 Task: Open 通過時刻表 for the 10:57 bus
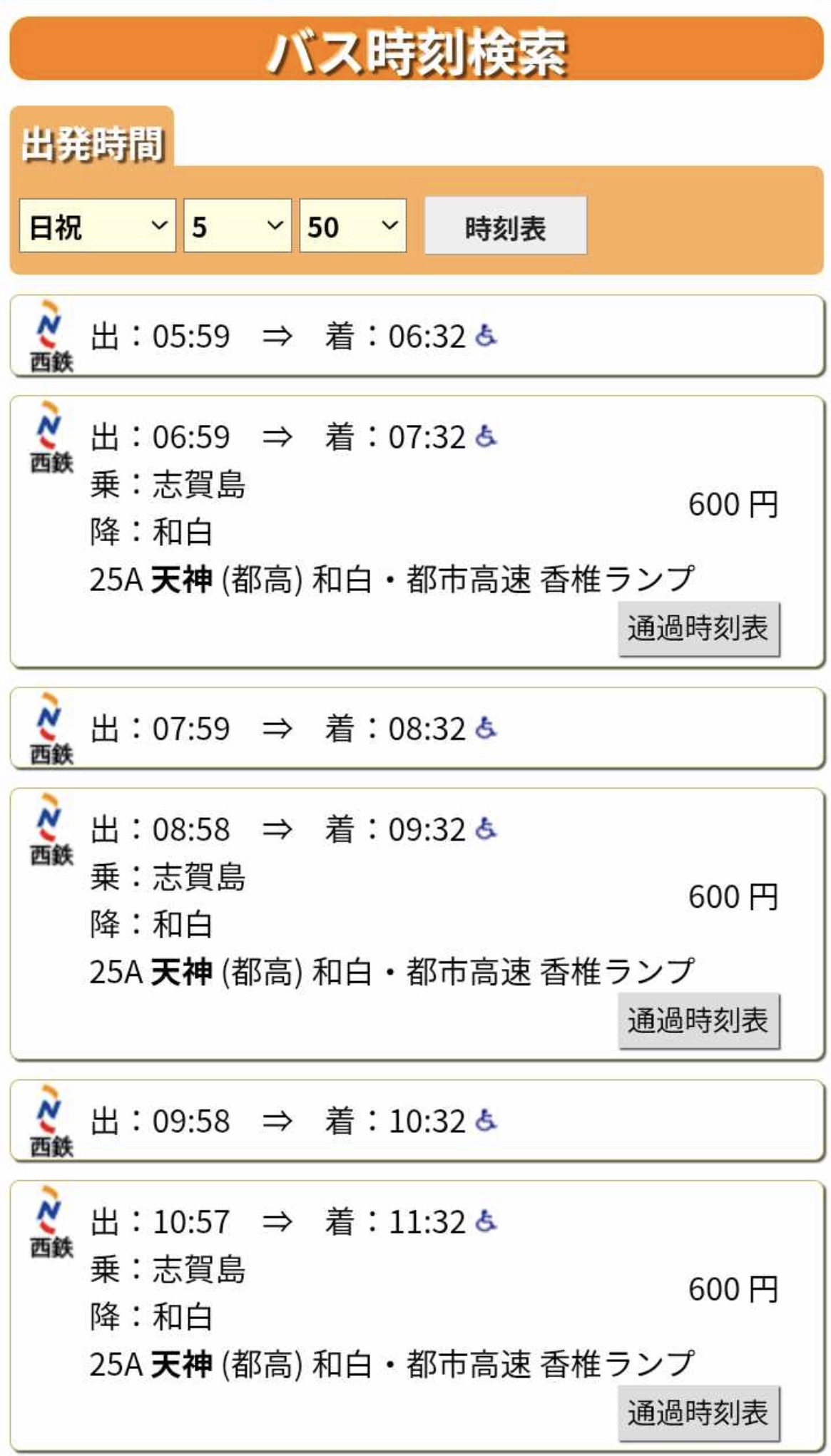coord(698,1413)
